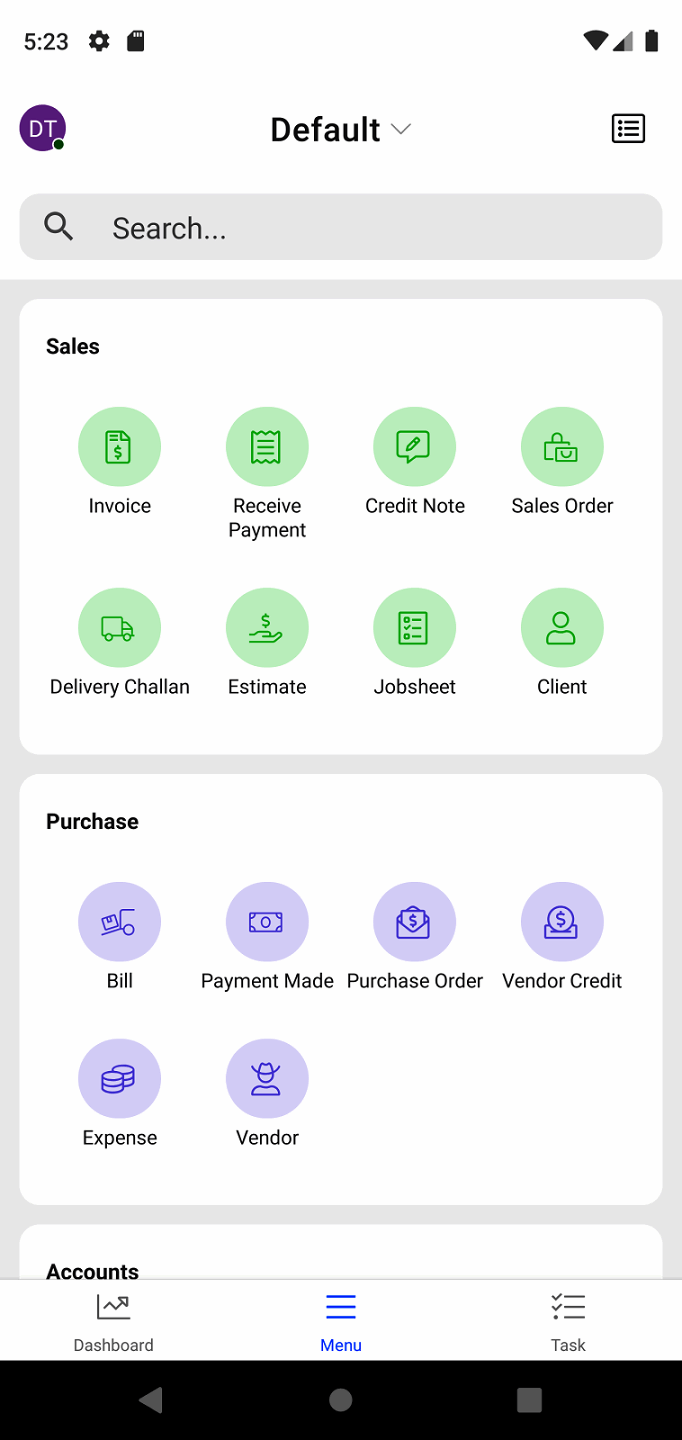Open the list view icon
The height and width of the screenshot is (1440, 682).
628,129
